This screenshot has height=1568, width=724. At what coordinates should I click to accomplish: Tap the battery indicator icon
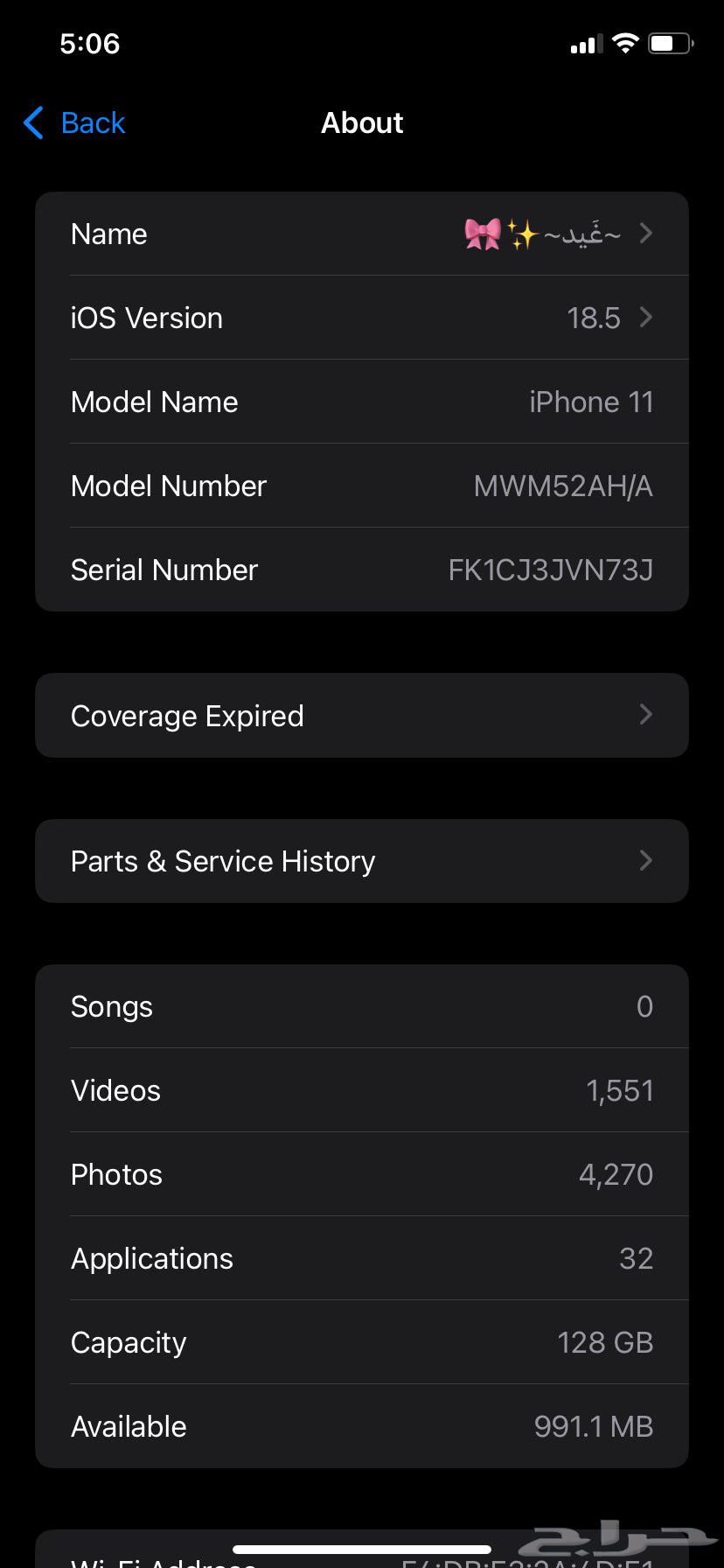[x=669, y=43]
